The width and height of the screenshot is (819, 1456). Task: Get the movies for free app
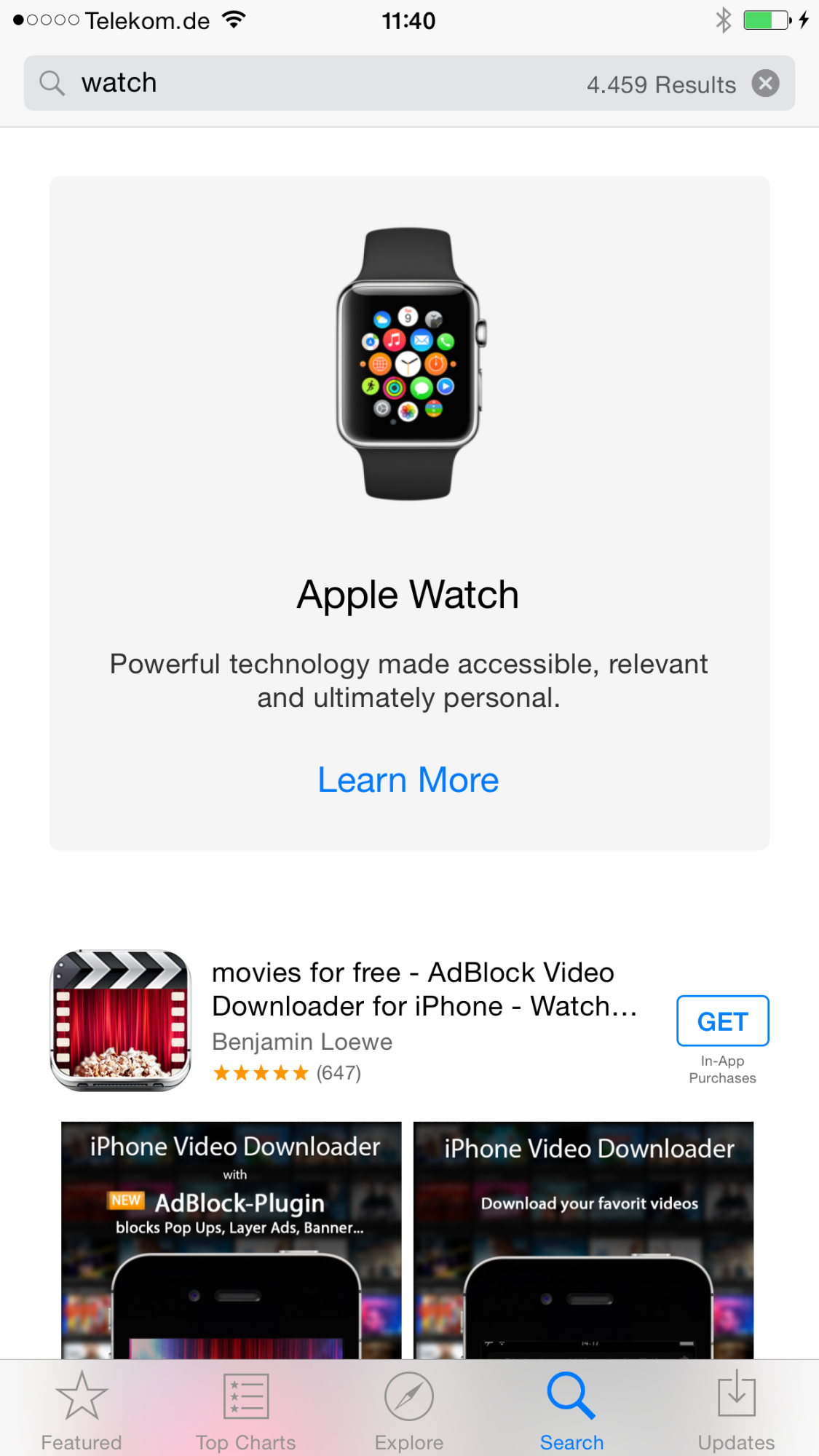click(722, 1021)
